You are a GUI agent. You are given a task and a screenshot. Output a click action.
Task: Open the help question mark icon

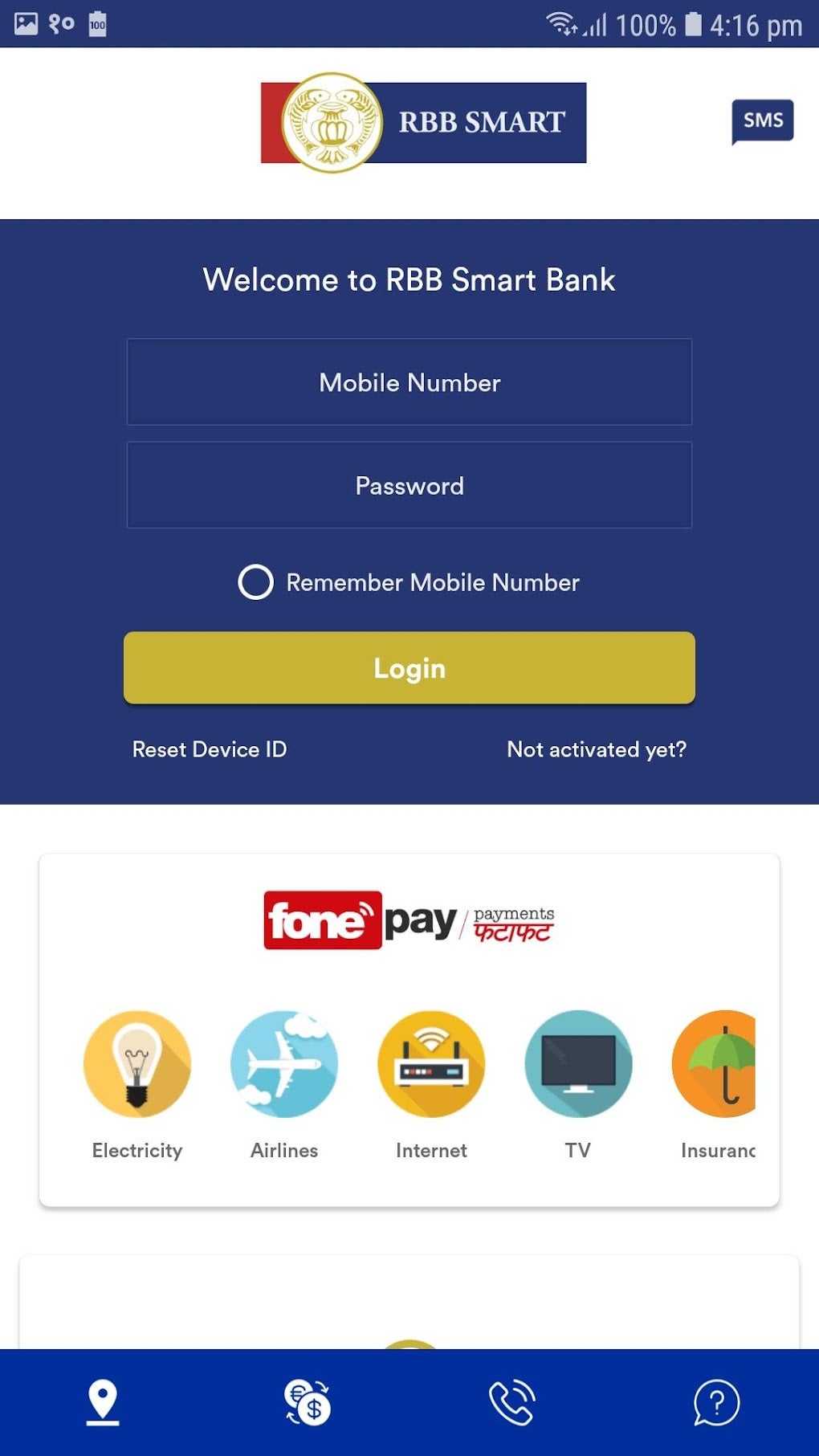pyautogui.click(x=716, y=1402)
